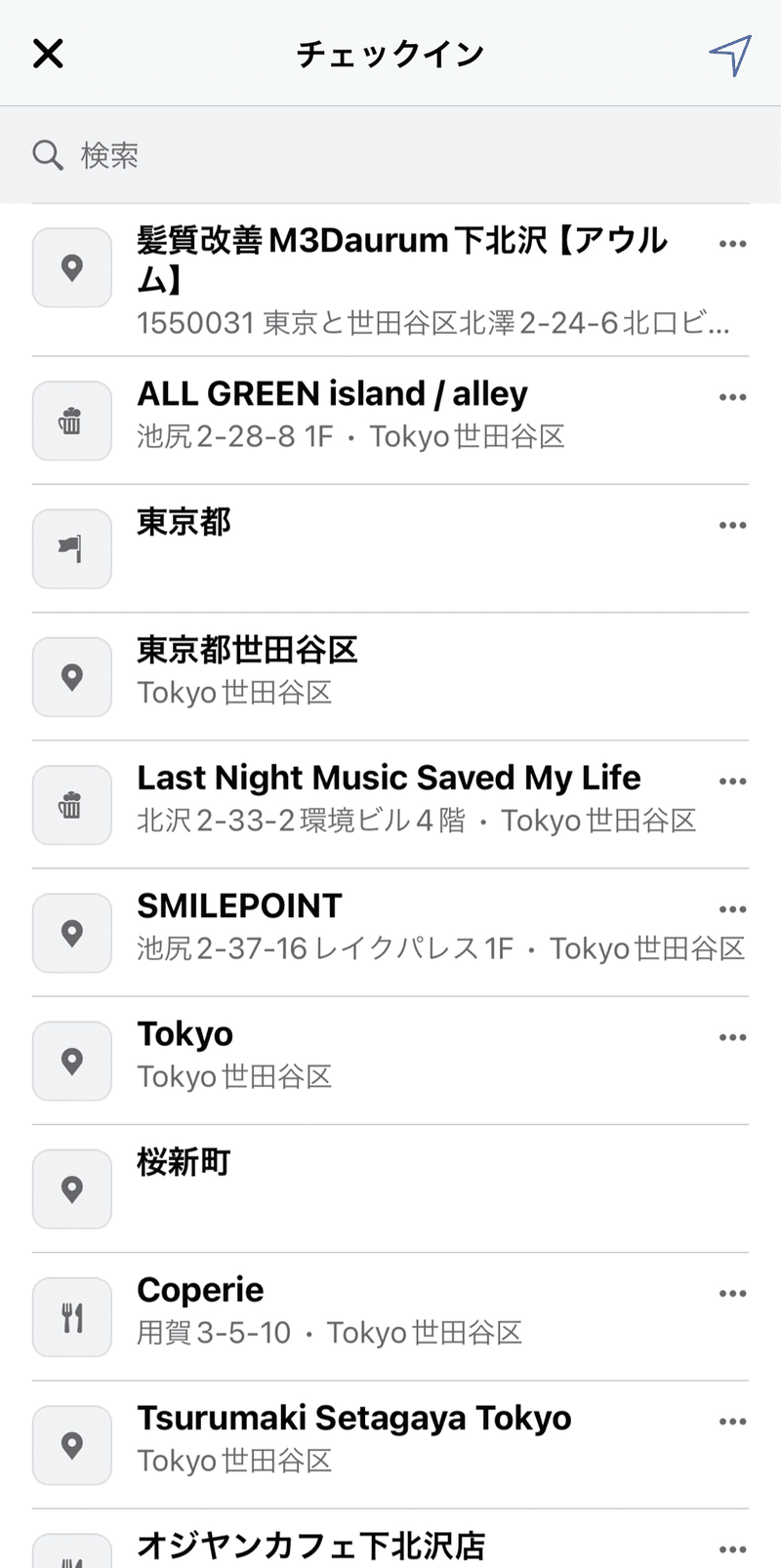Select SMILEPOINT location

click(x=390, y=932)
